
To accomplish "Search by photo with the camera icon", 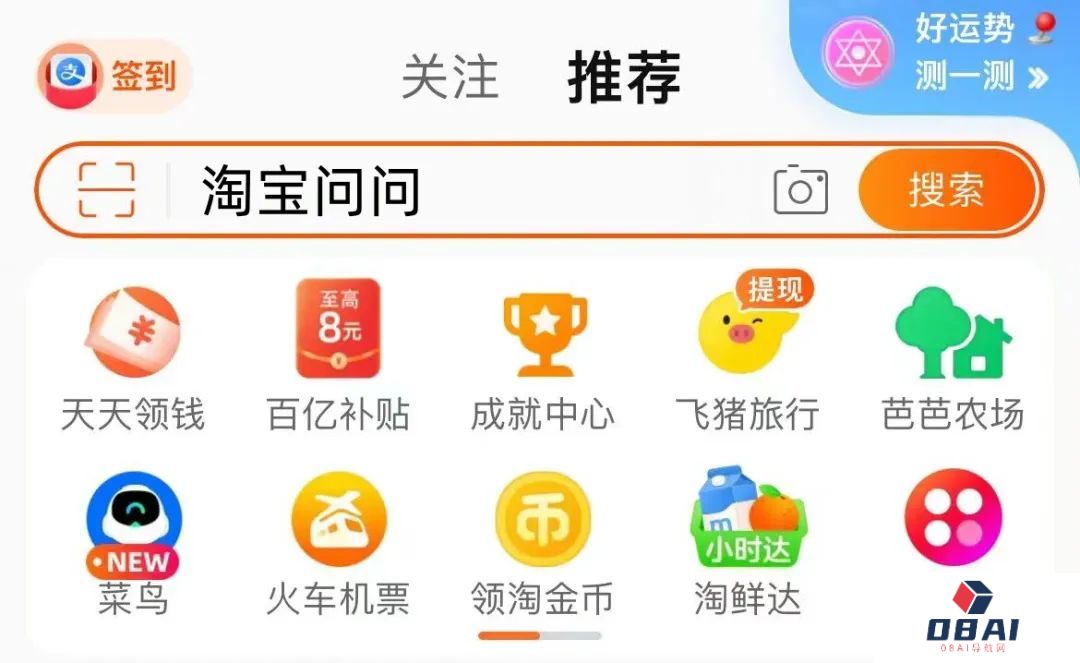I will tap(801, 189).
